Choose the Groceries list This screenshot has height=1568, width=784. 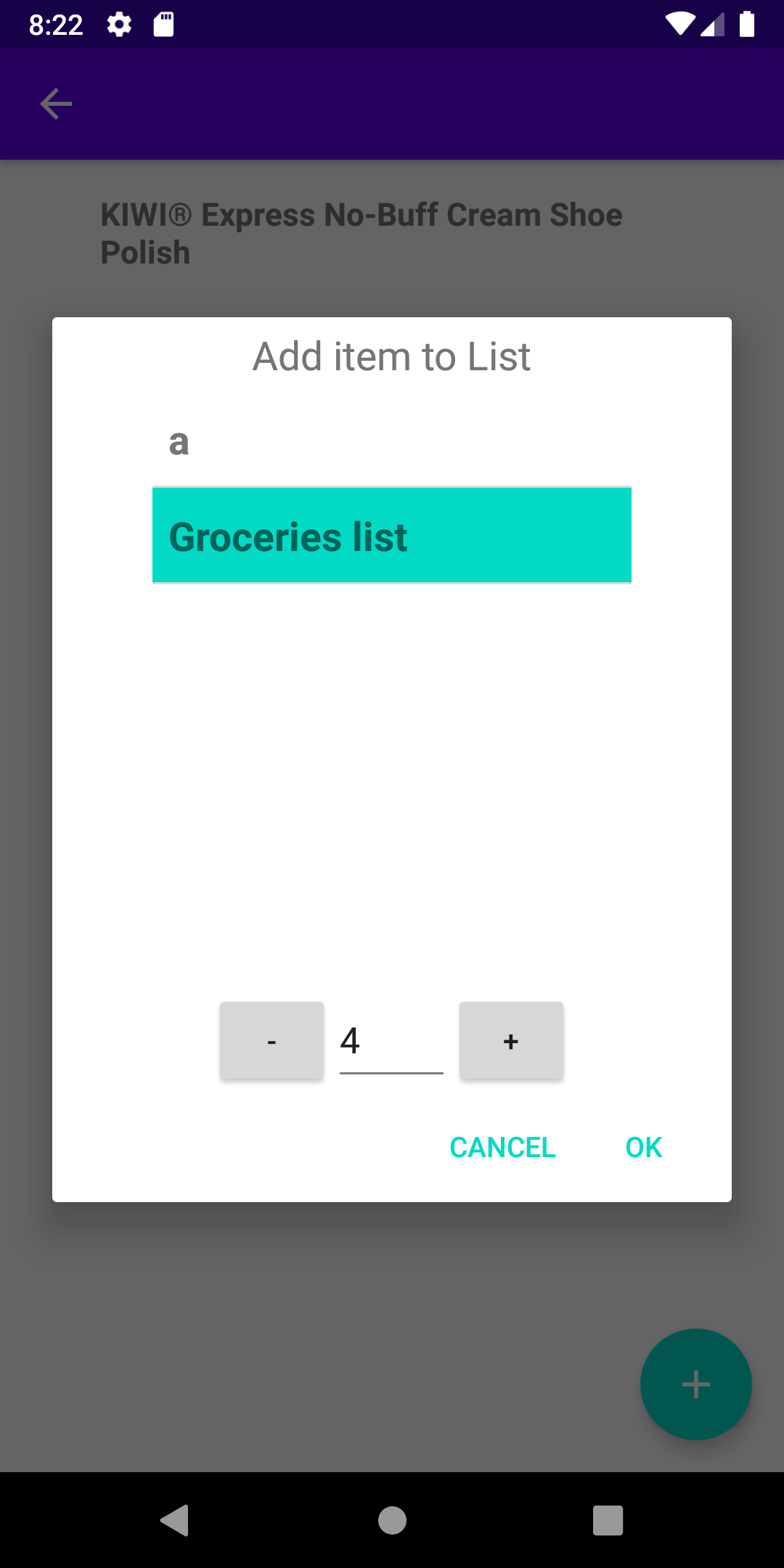391,536
